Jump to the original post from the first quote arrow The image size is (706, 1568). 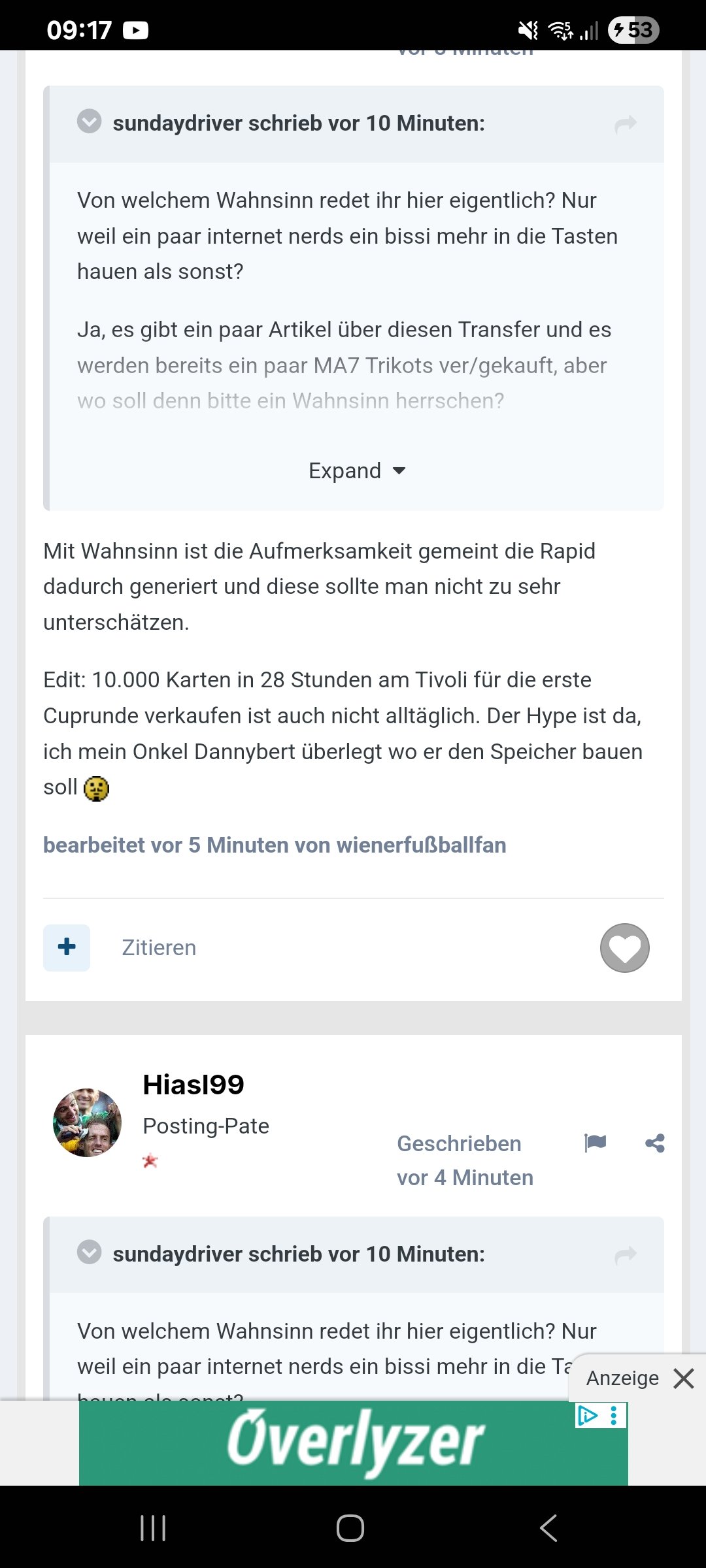point(626,123)
